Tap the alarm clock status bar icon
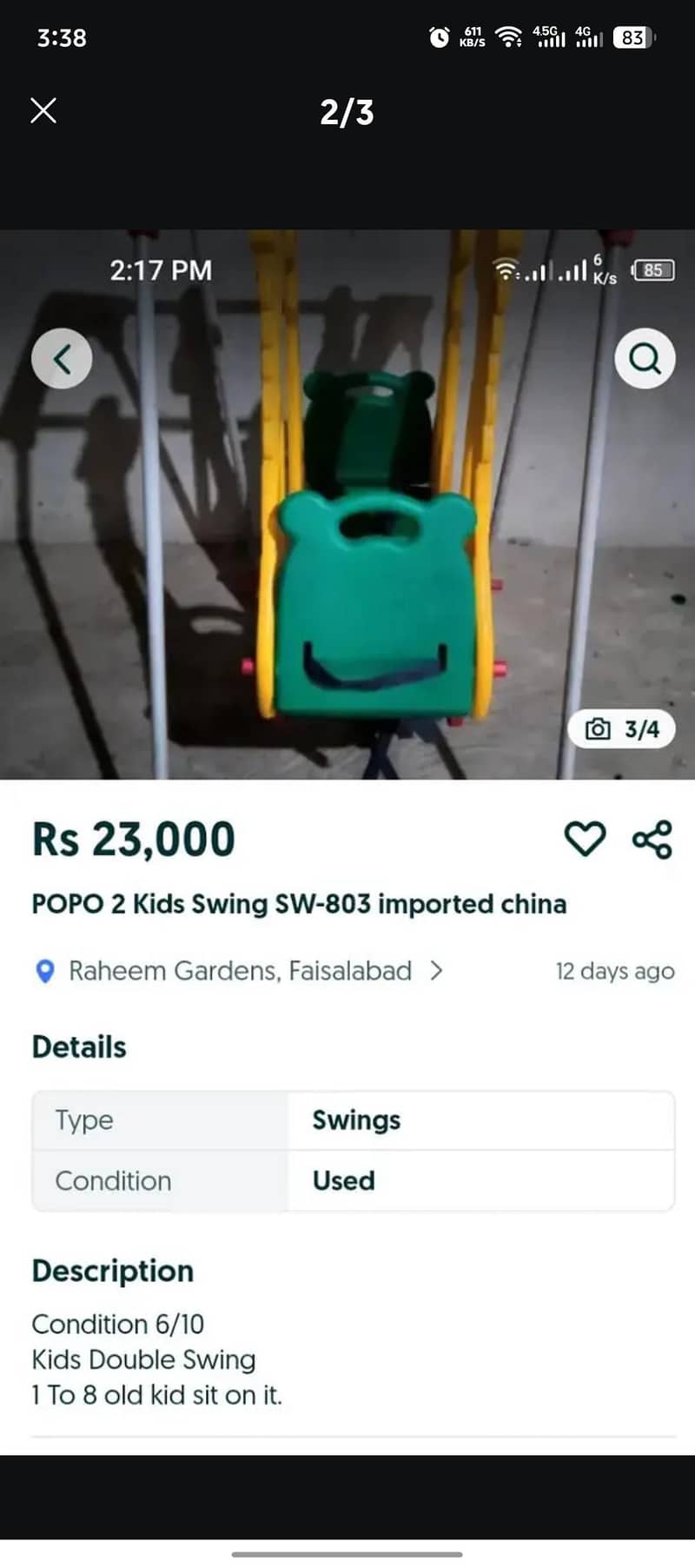 pyautogui.click(x=440, y=37)
